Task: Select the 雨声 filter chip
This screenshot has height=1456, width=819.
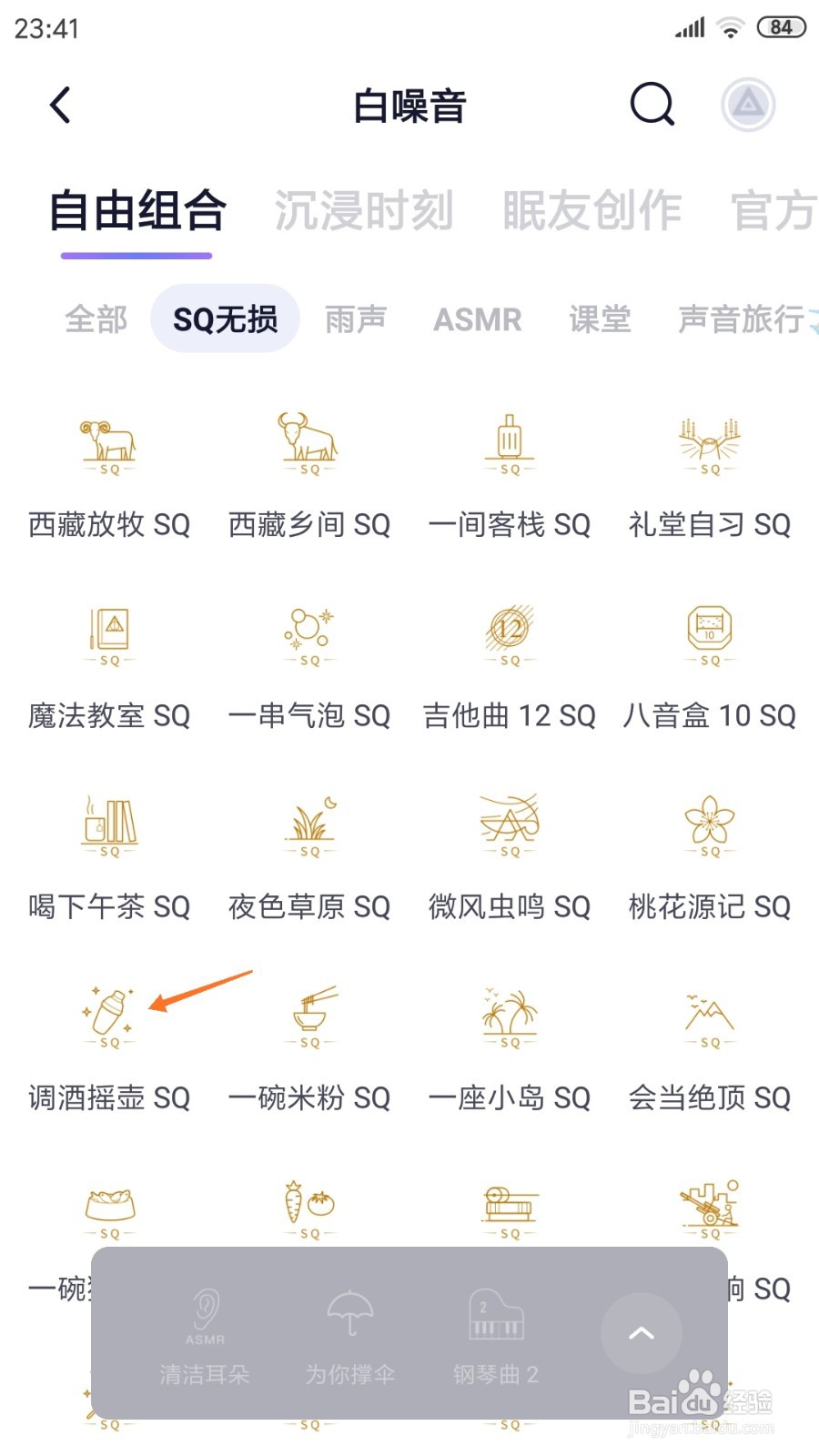Action: (x=356, y=319)
